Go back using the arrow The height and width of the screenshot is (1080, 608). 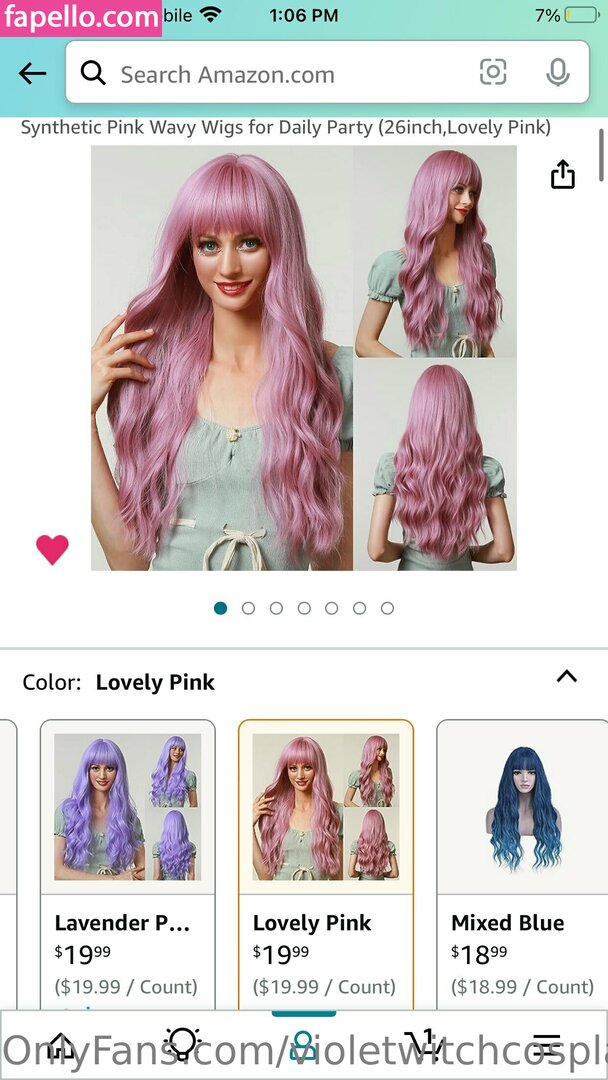33,73
